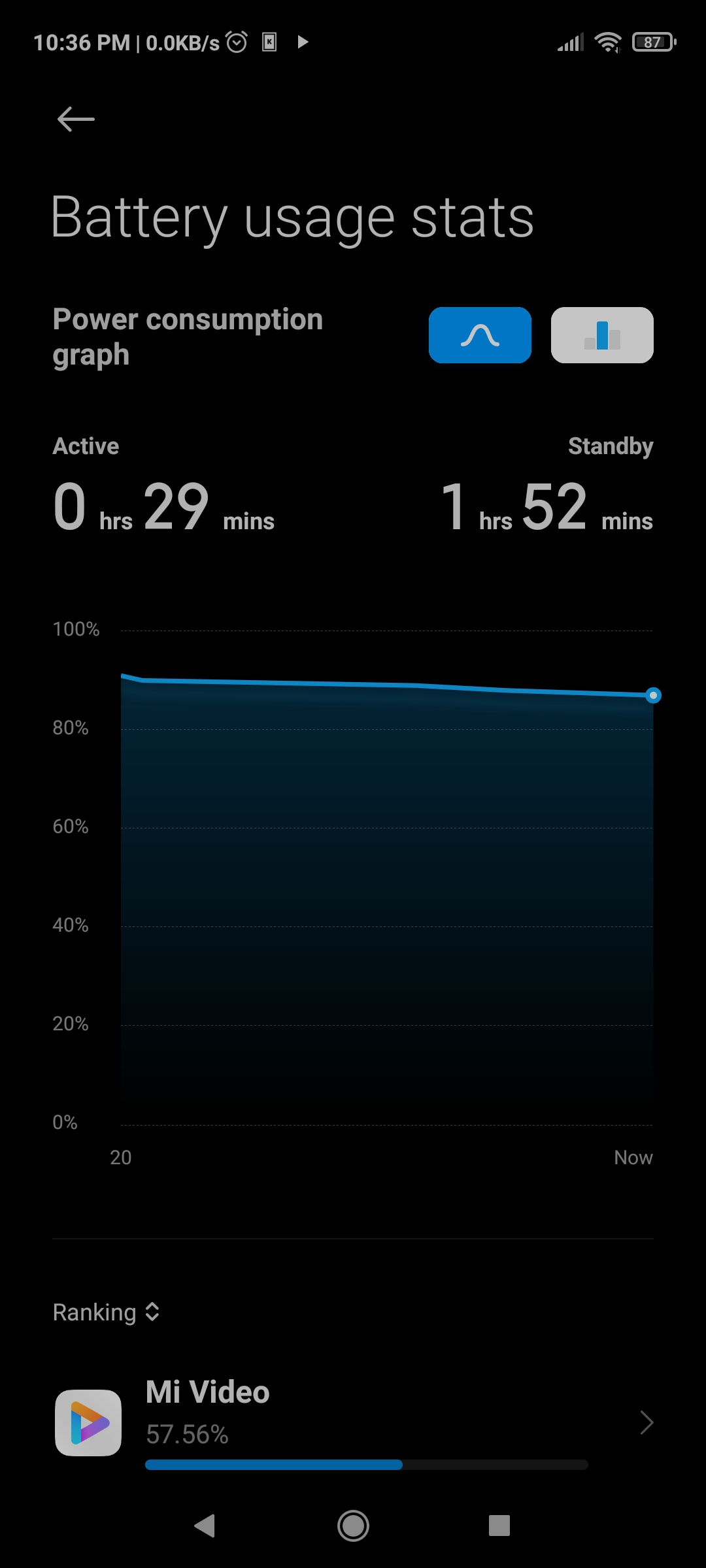Viewport: 706px width, 1568px height.
Task: Open the Ranking sort dropdown
Action: coord(107,1312)
